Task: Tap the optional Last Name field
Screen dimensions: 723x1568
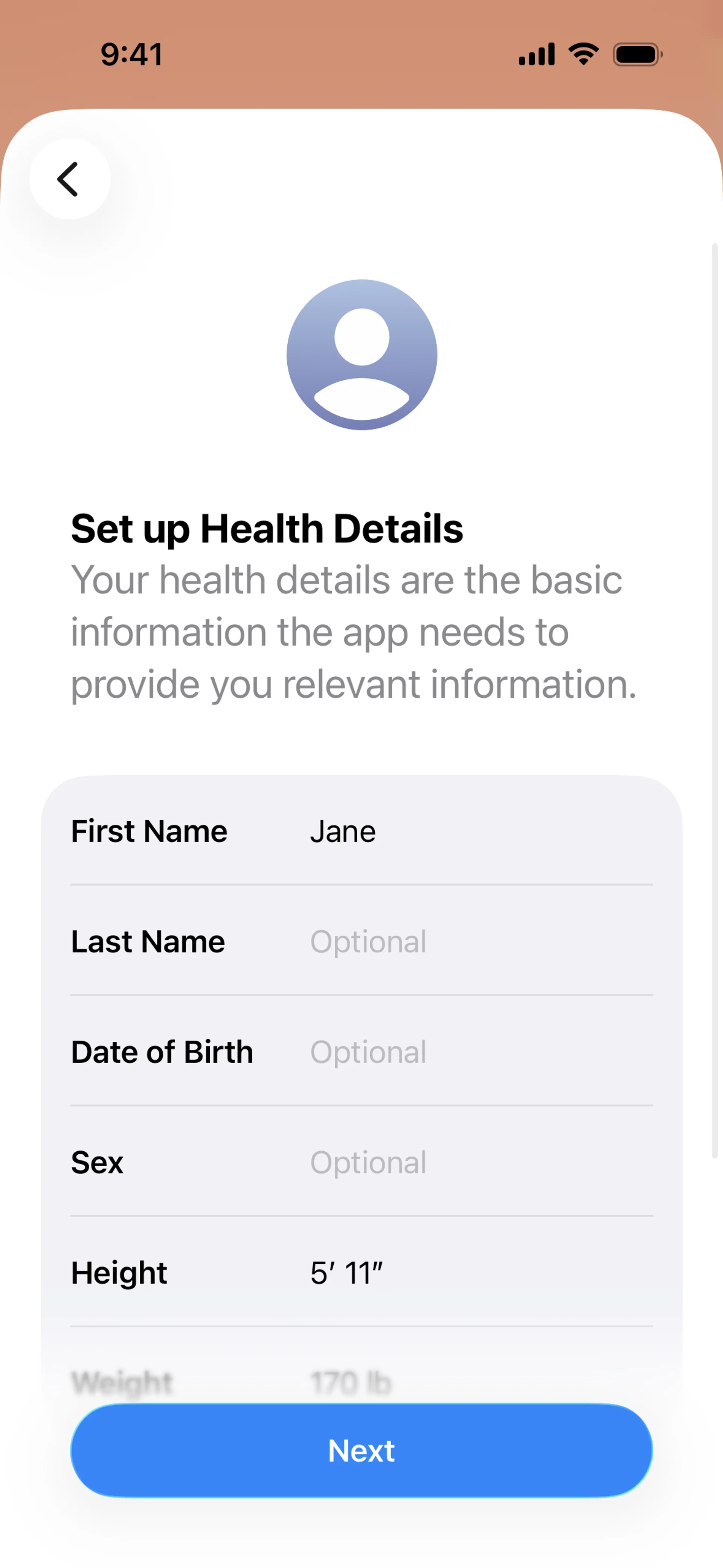Action: coord(368,941)
